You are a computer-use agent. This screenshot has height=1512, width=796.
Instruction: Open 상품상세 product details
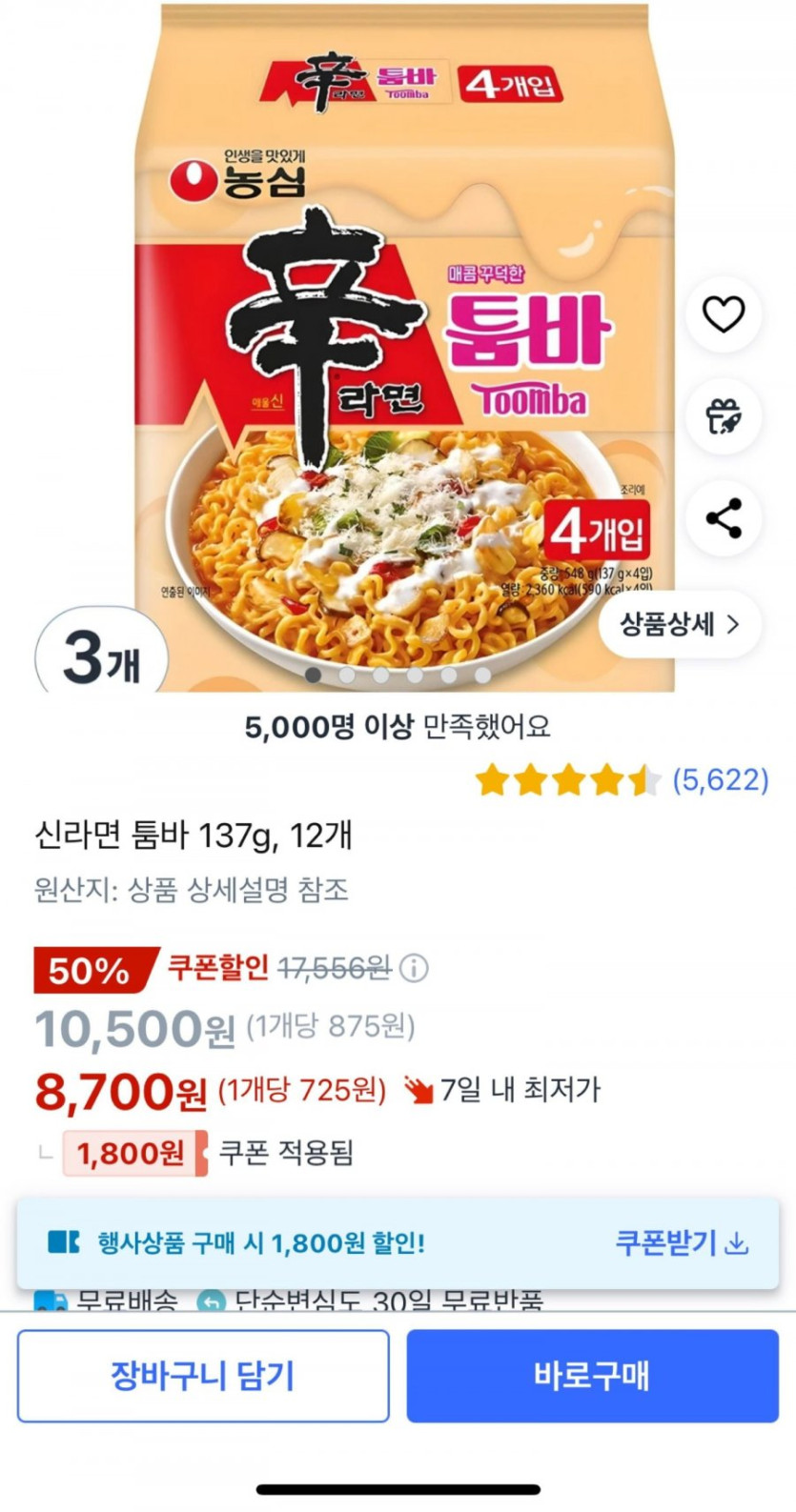tap(679, 625)
